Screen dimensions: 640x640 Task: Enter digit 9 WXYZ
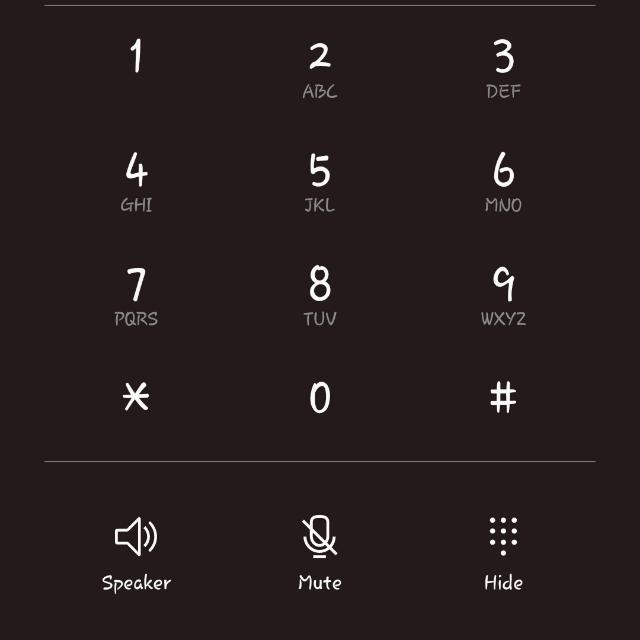pyautogui.click(x=503, y=296)
